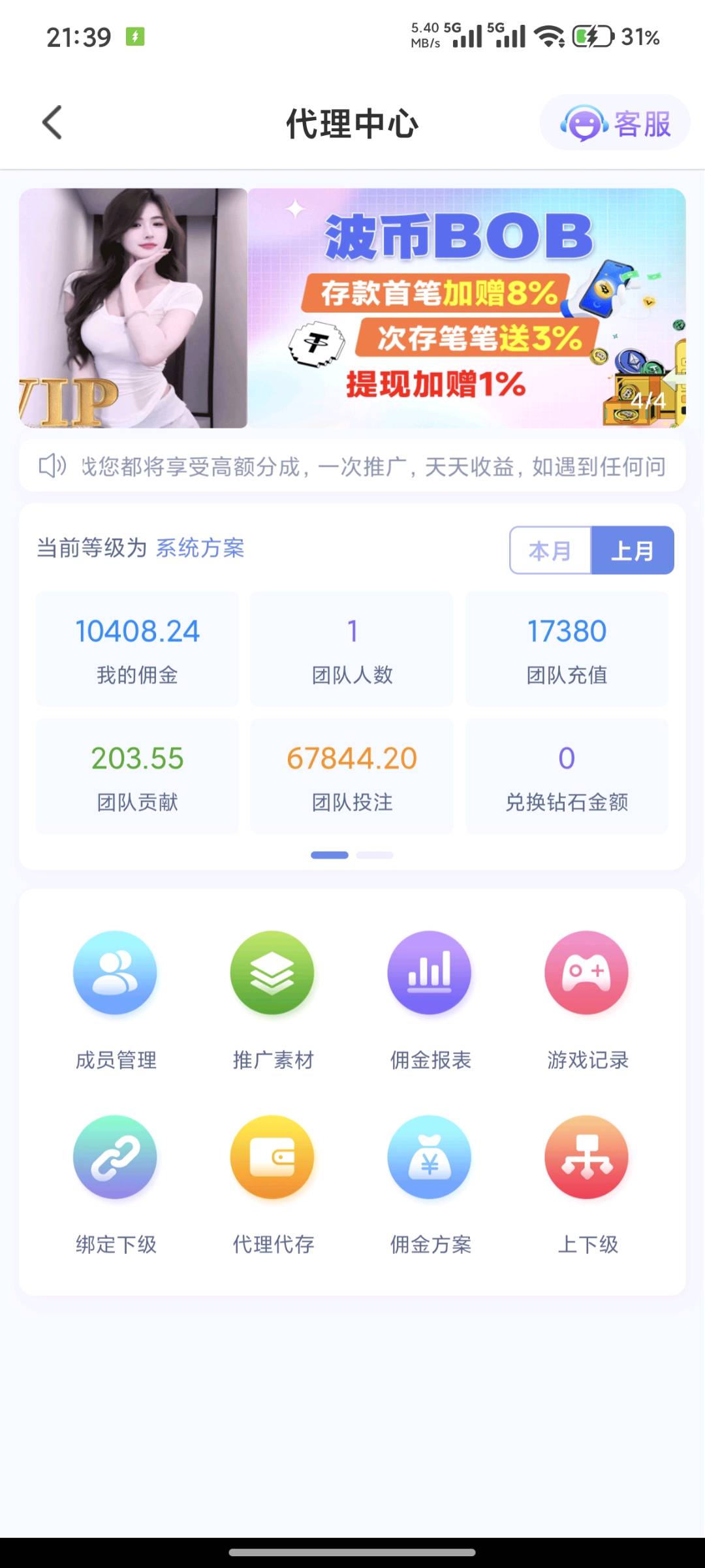Tap the 系统方案 level link
705x1568 pixels.
(200, 548)
